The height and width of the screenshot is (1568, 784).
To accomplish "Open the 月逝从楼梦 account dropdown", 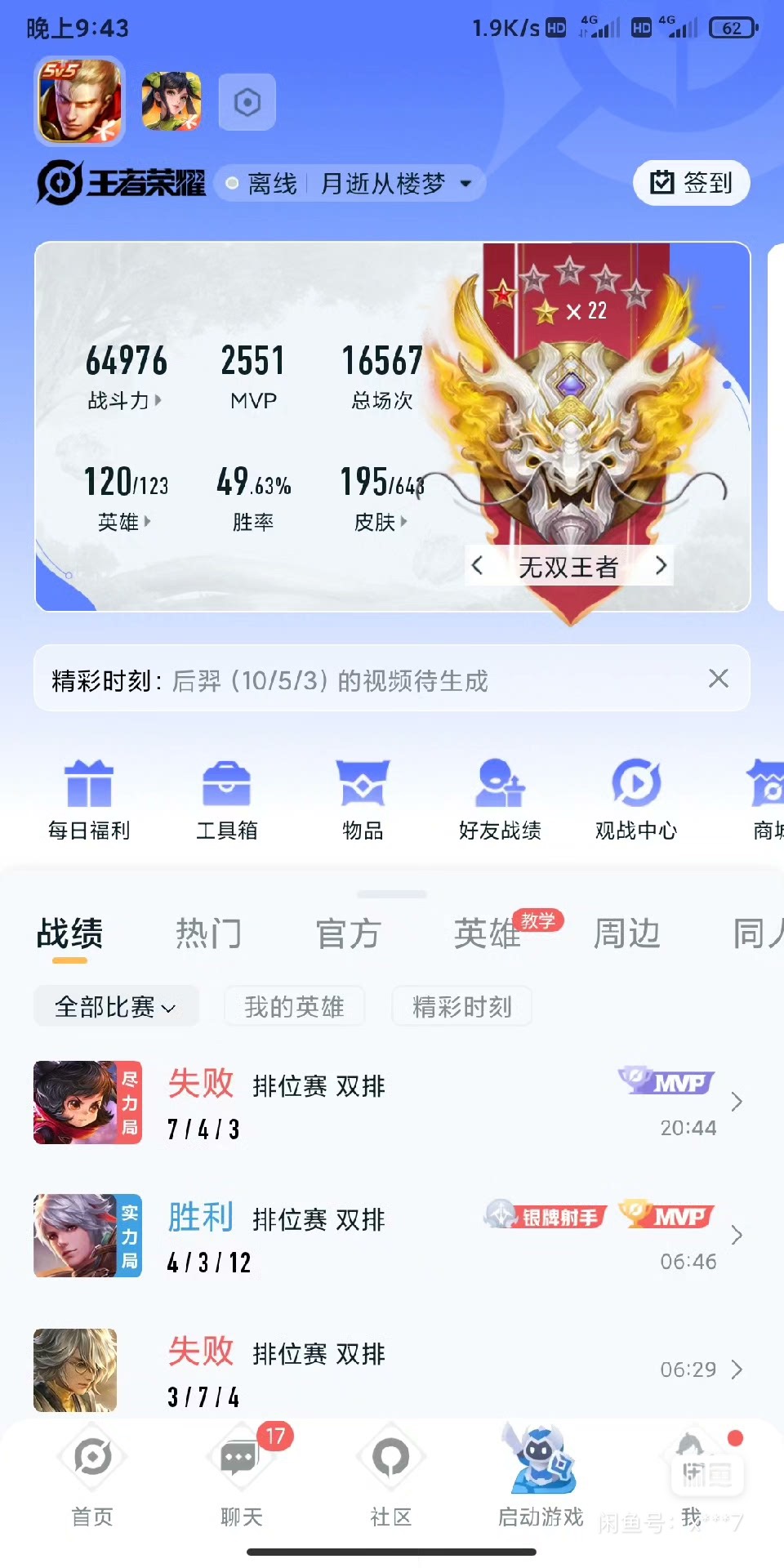I will click(x=396, y=184).
